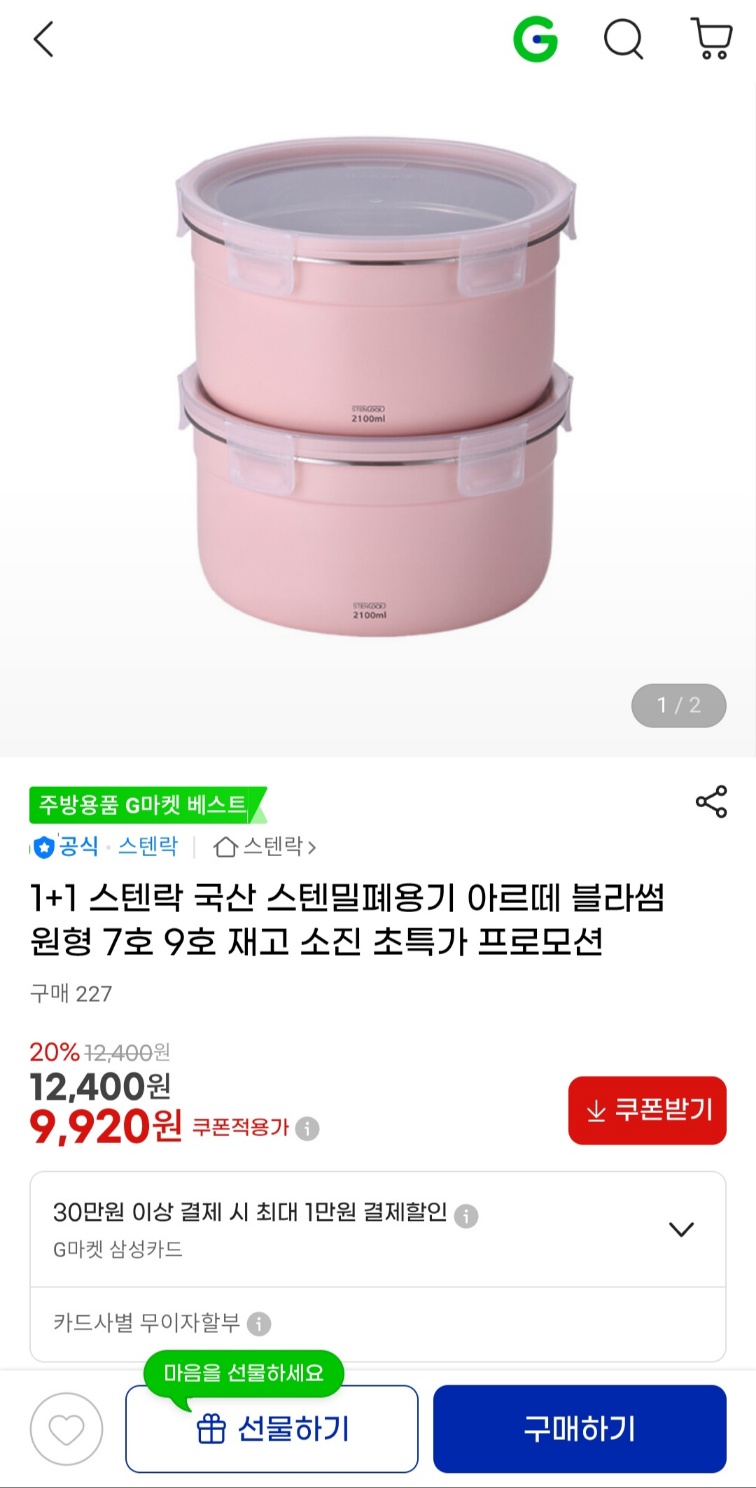Open the pink container product image
The image size is (756, 1488).
click(374, 390)
